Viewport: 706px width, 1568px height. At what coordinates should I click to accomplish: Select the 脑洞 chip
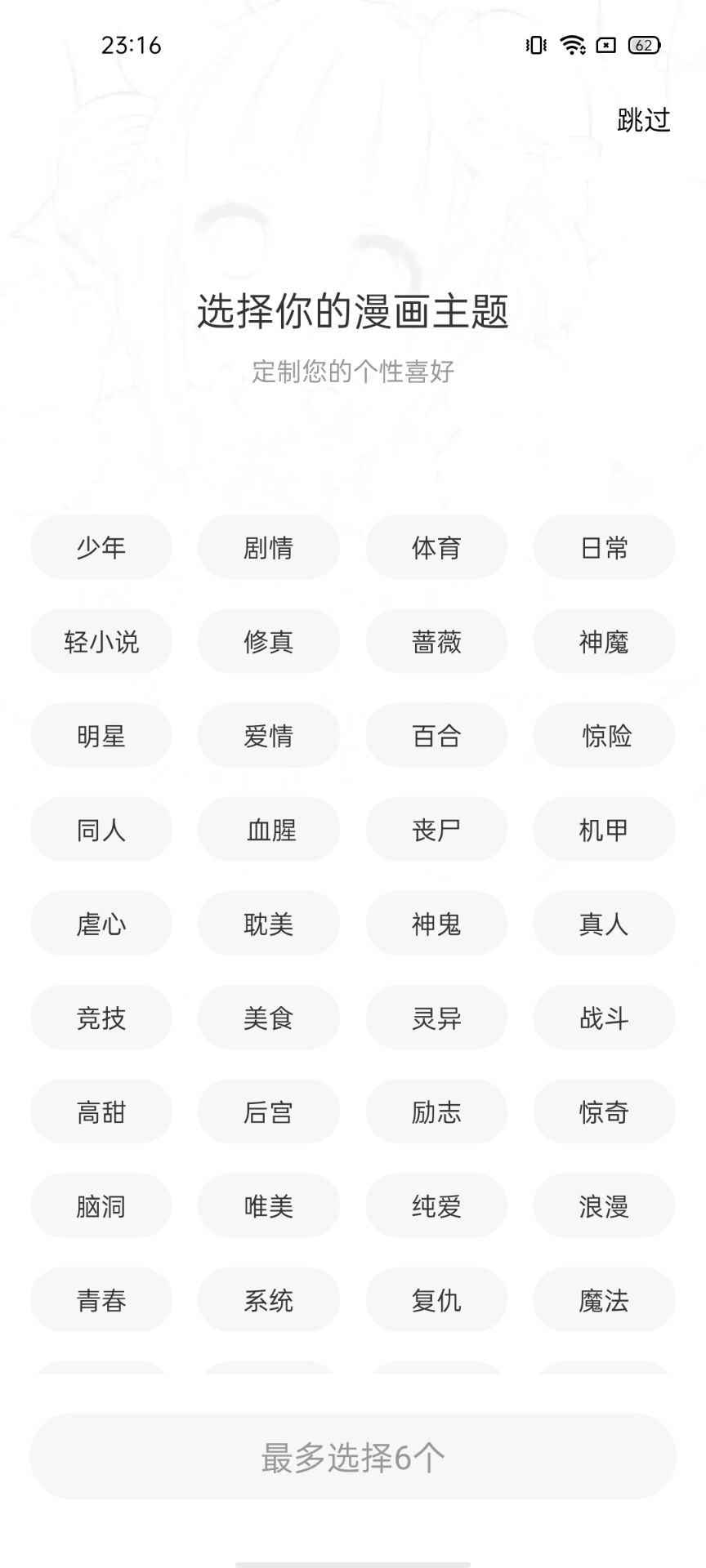coord(101,1205)
